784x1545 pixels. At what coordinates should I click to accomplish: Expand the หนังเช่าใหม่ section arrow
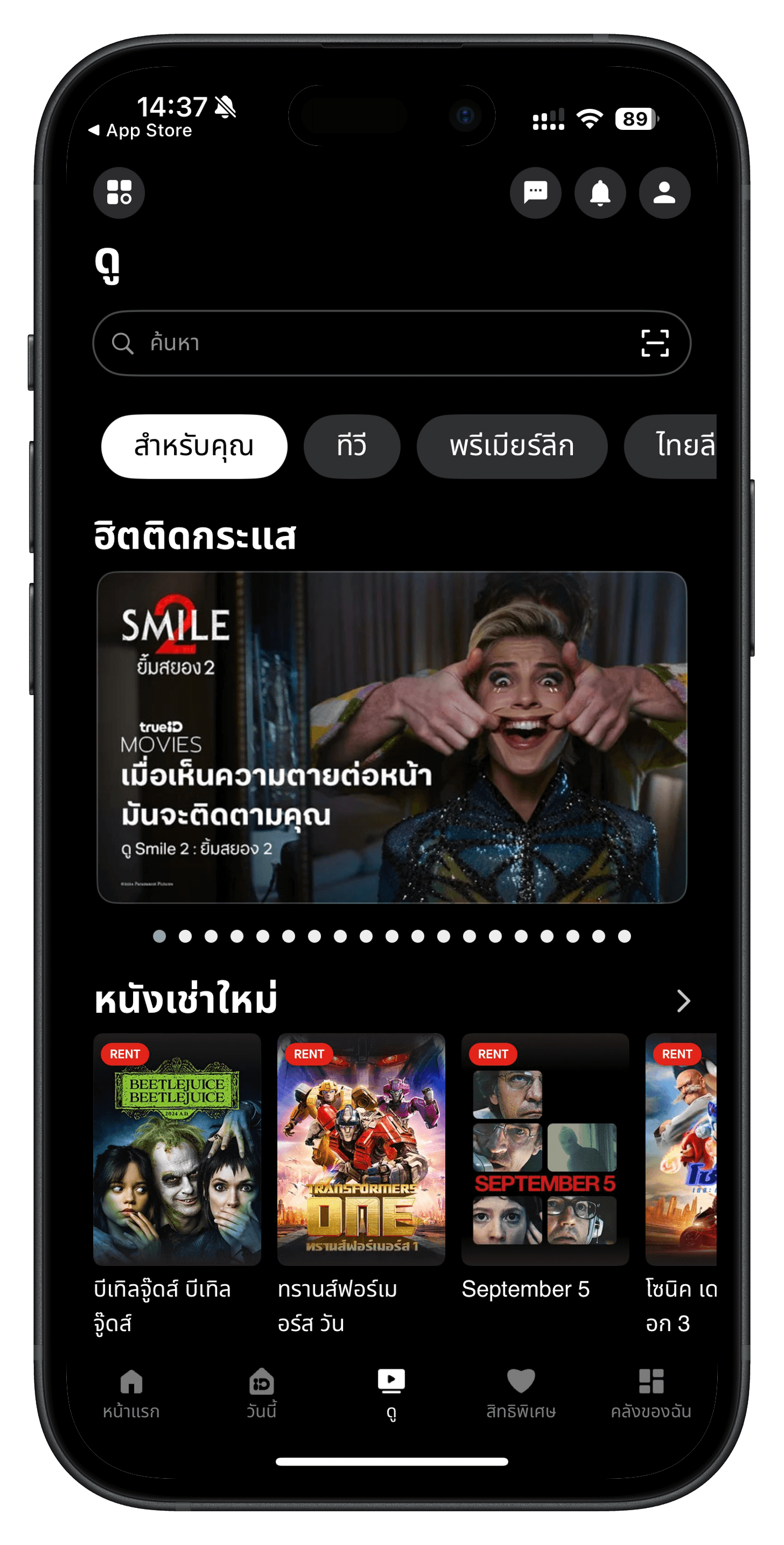(683, 1000)
